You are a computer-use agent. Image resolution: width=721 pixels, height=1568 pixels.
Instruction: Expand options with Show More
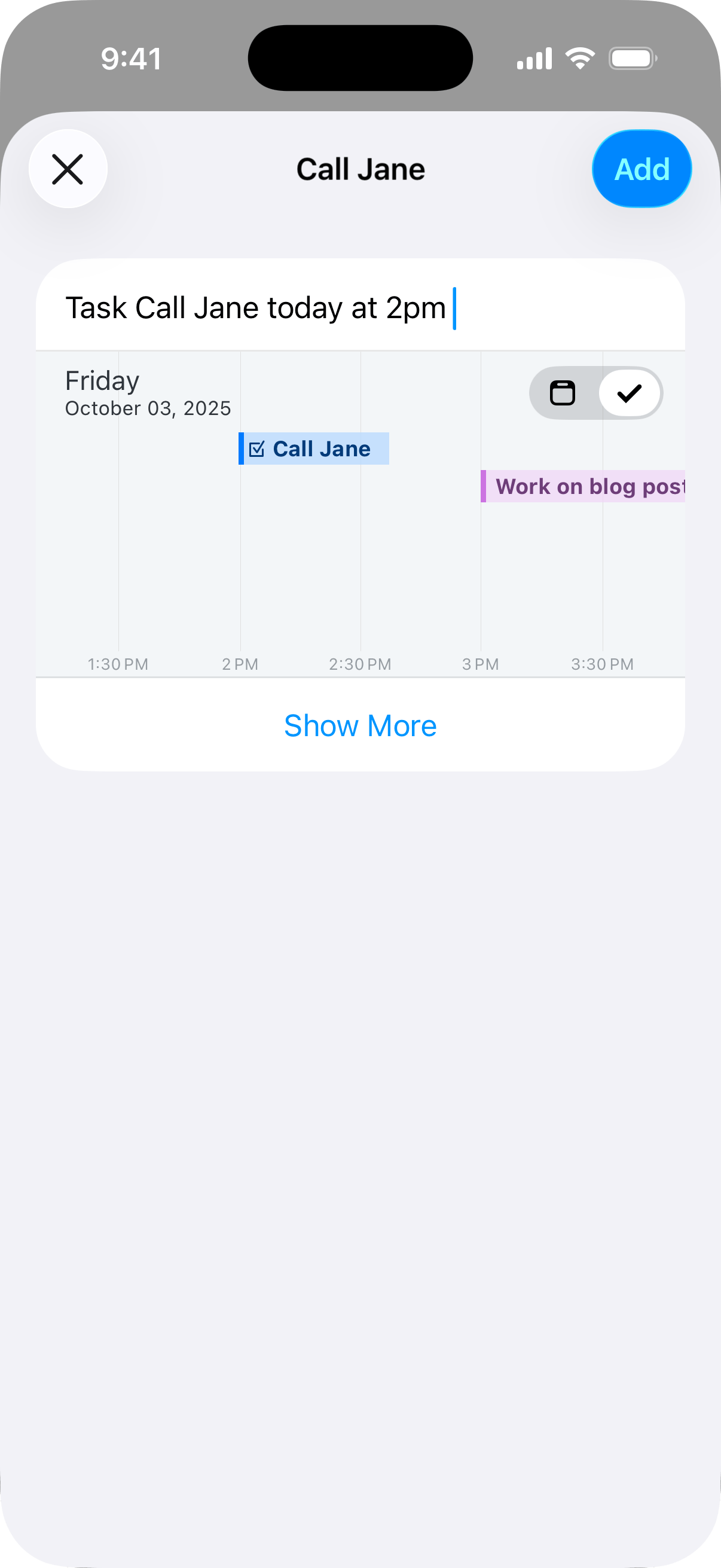[x=360, y=725]
